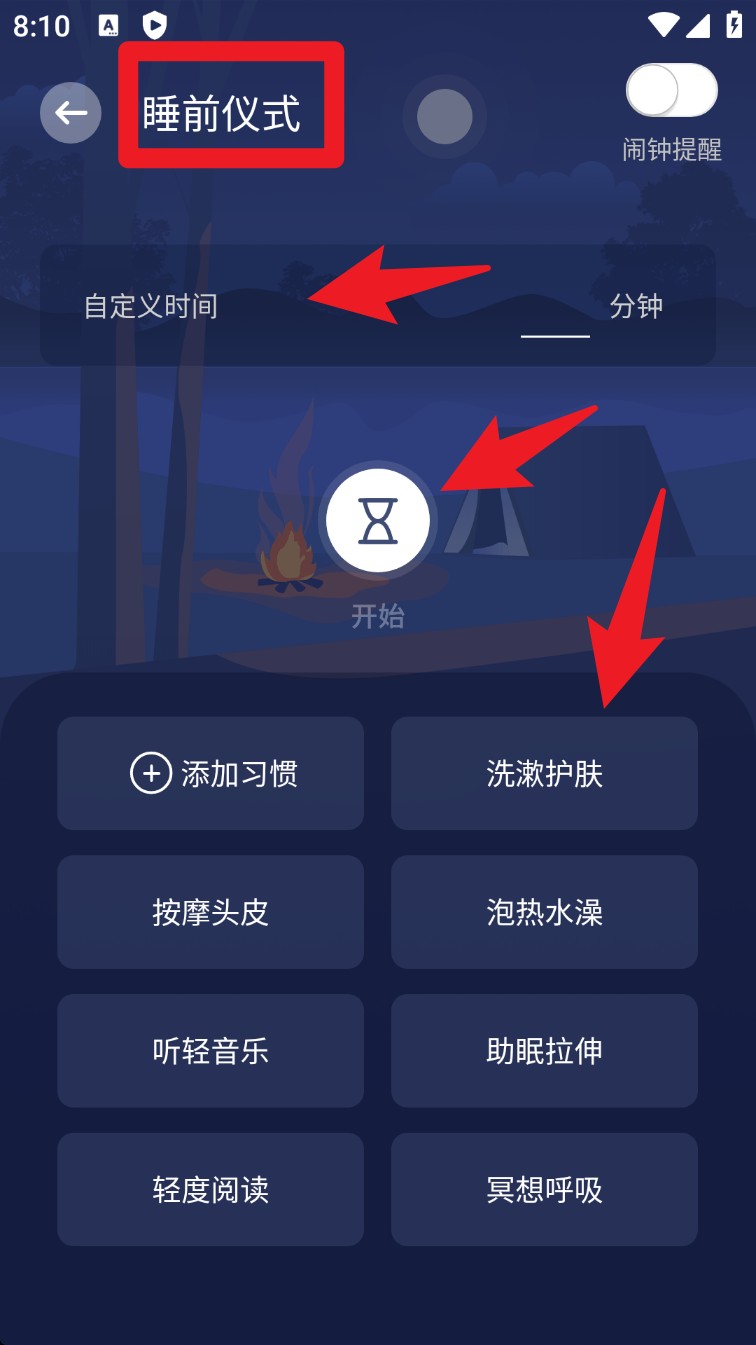Screen dimensions: 756x1345
Task: Select the 听轻音乐 habit
Action: [210, 1051]
